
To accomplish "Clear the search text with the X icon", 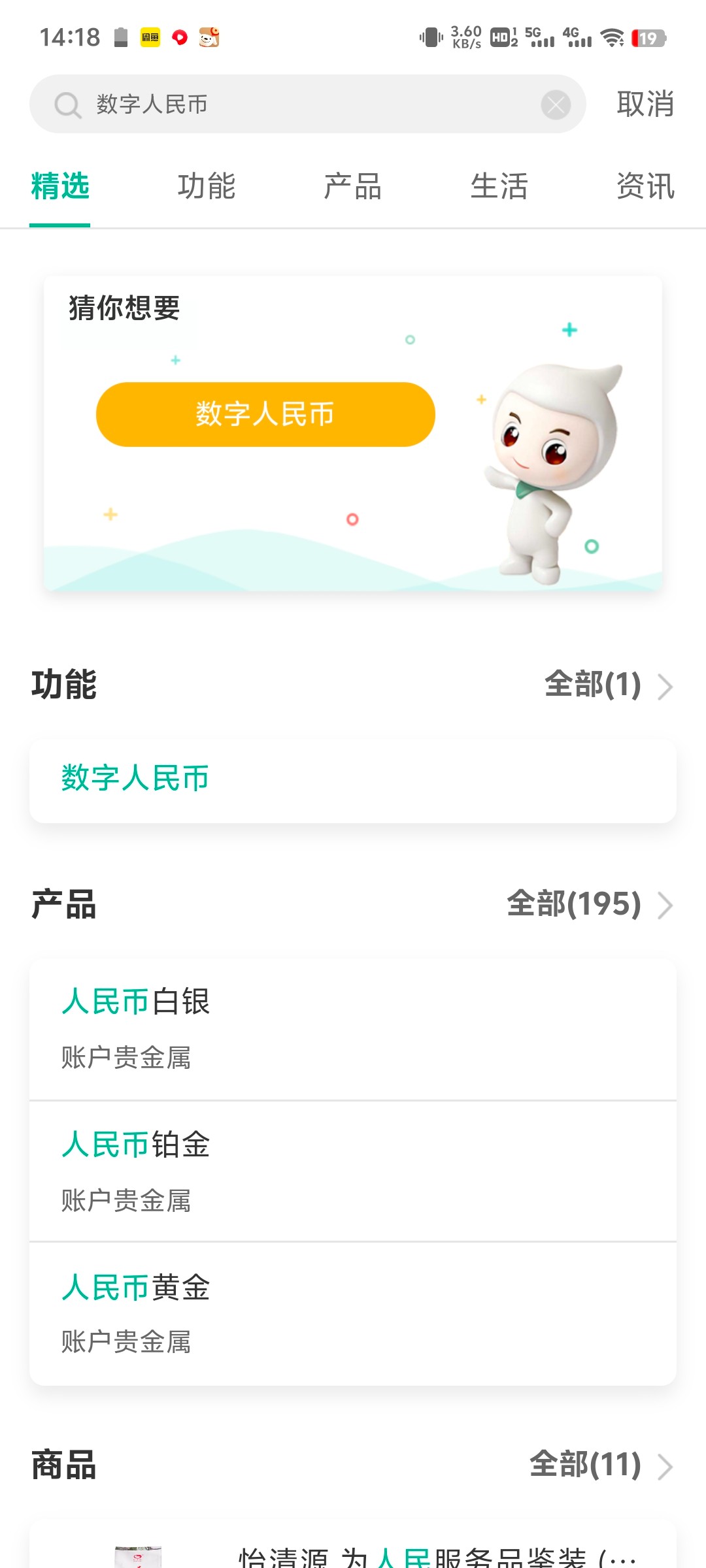I will pos(556,105).
